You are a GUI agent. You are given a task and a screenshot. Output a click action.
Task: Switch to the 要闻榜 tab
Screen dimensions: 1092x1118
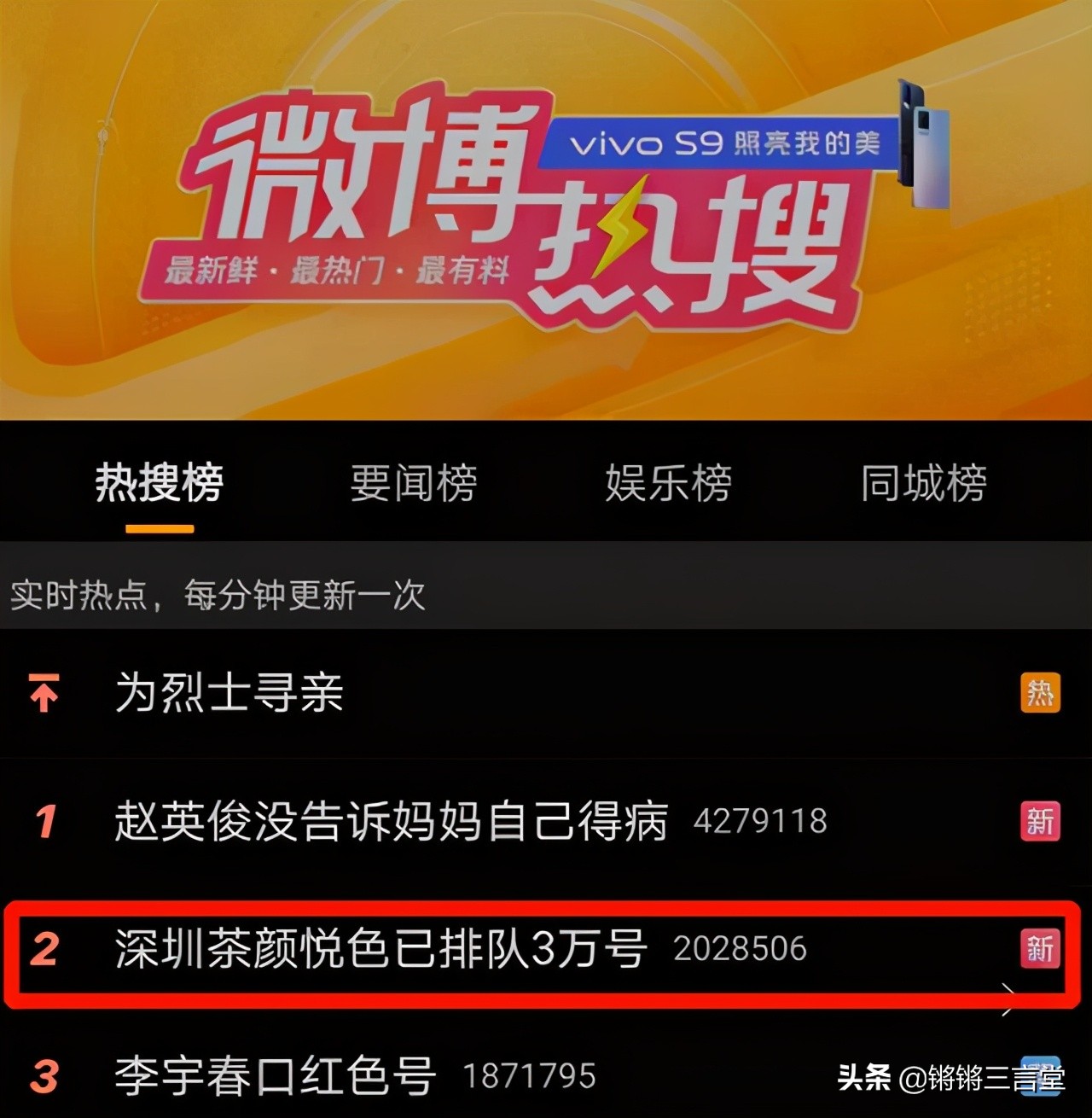(x=413, y=482)
